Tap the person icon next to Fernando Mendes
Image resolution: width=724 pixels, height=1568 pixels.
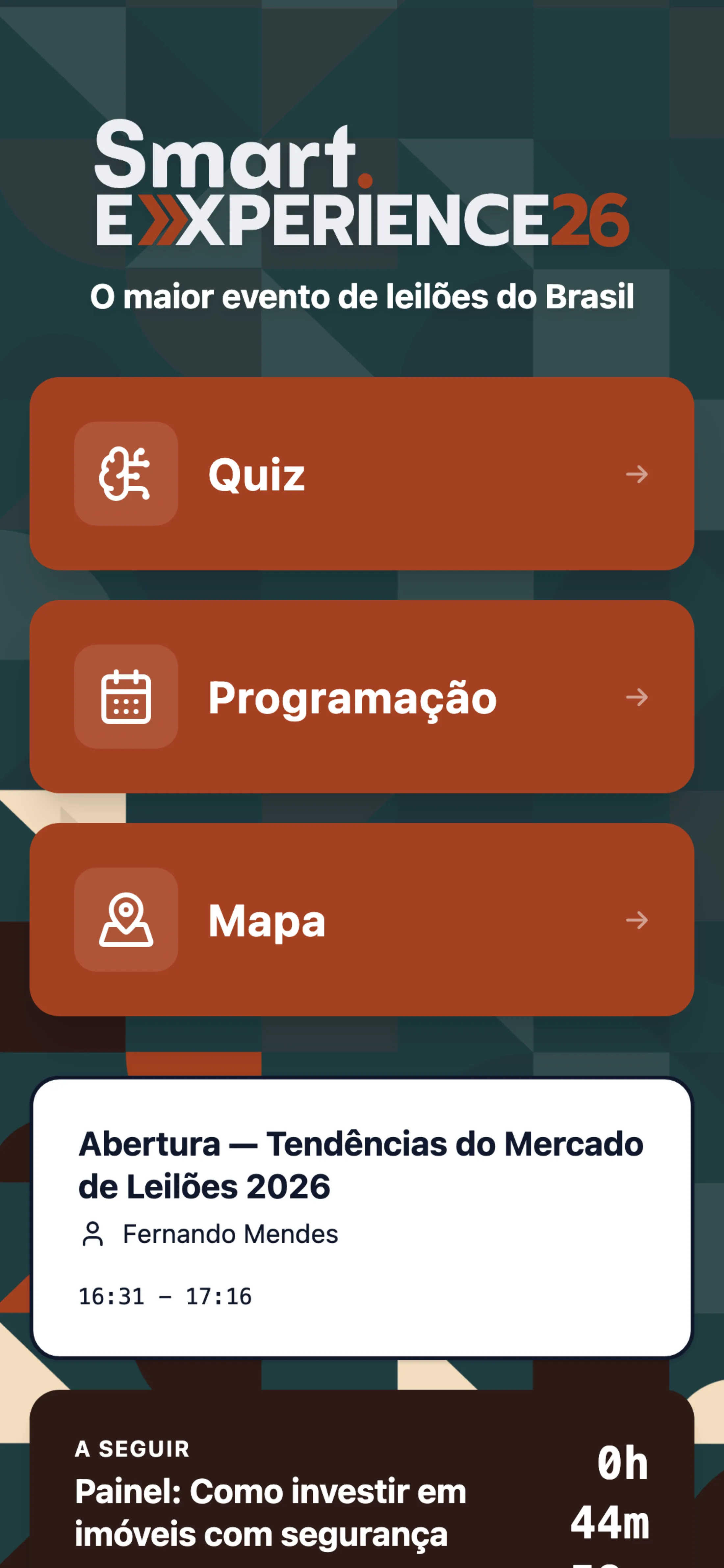click(94, 1234)
